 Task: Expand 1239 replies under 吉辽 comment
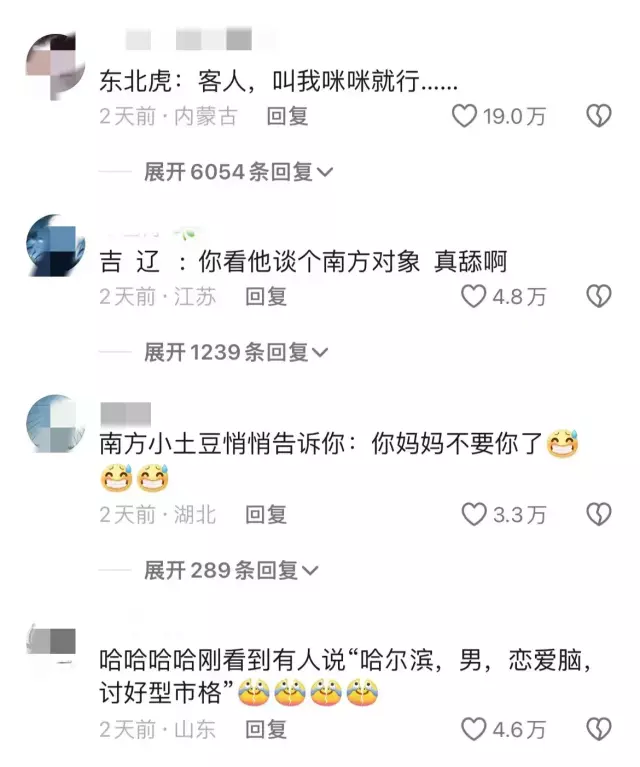click(236, 352)
